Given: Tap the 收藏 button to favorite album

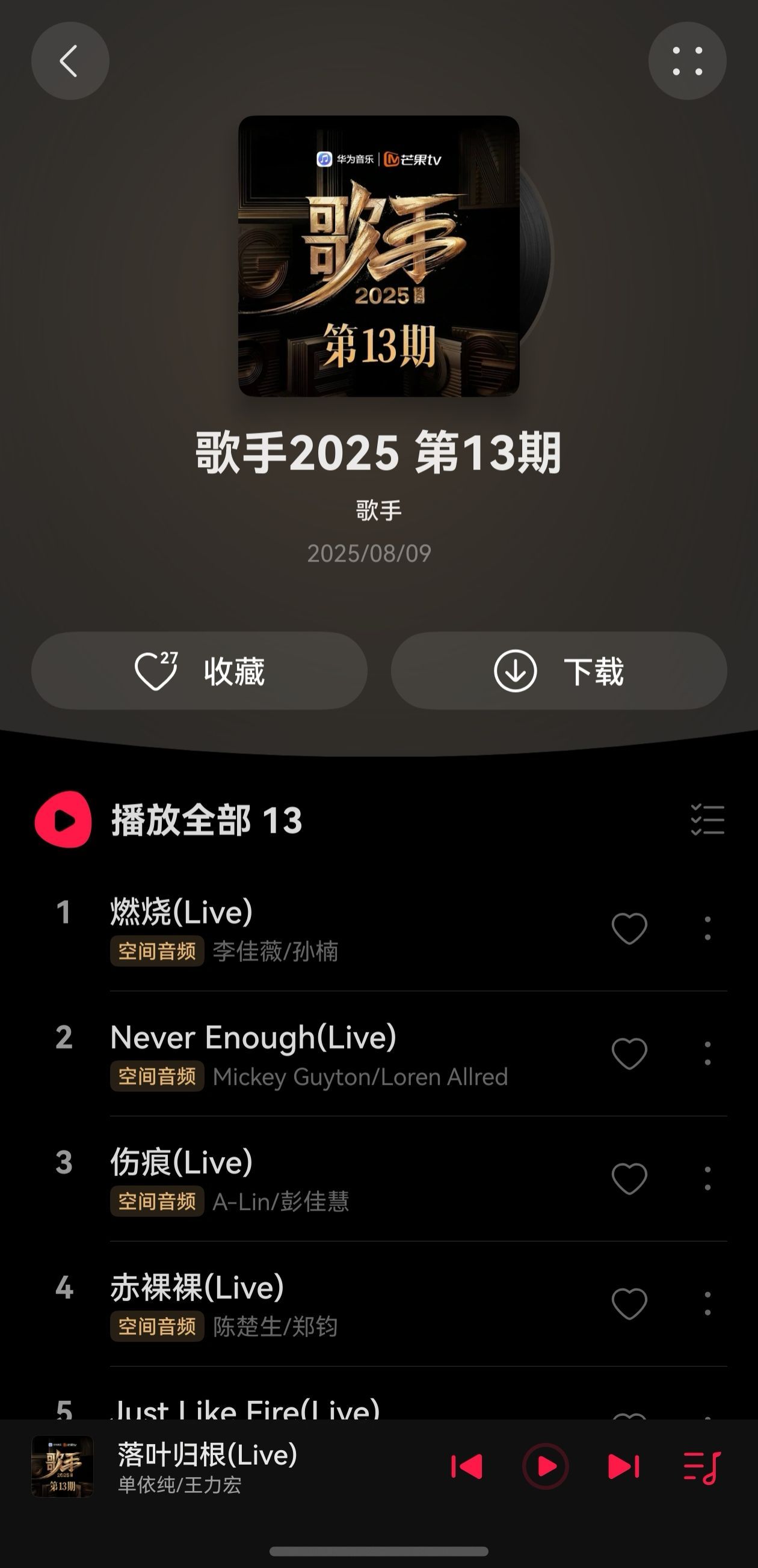Looking at the screenshot, I should pos(199,671).
